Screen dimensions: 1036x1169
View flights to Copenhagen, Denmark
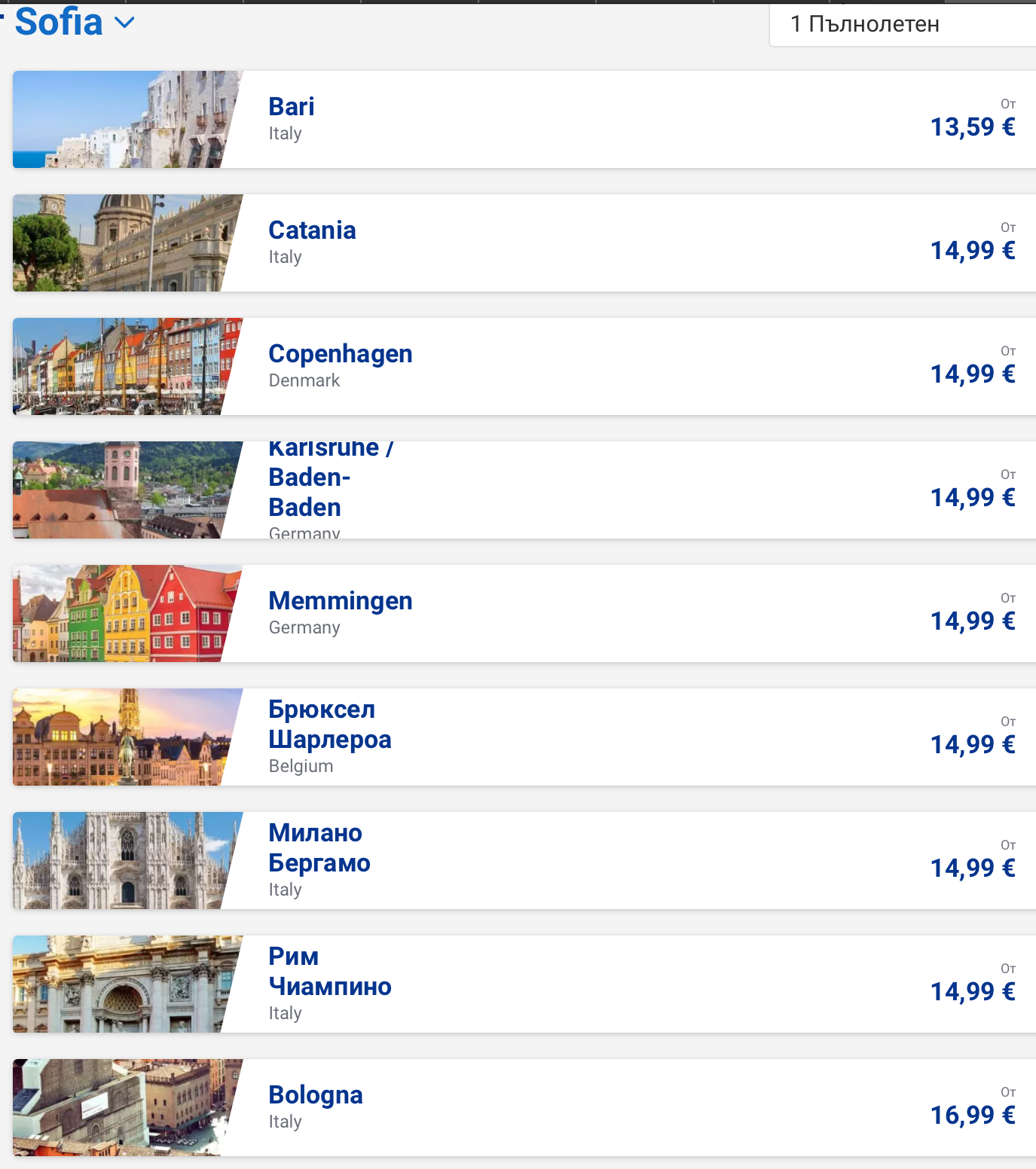(x=524, y=367)
